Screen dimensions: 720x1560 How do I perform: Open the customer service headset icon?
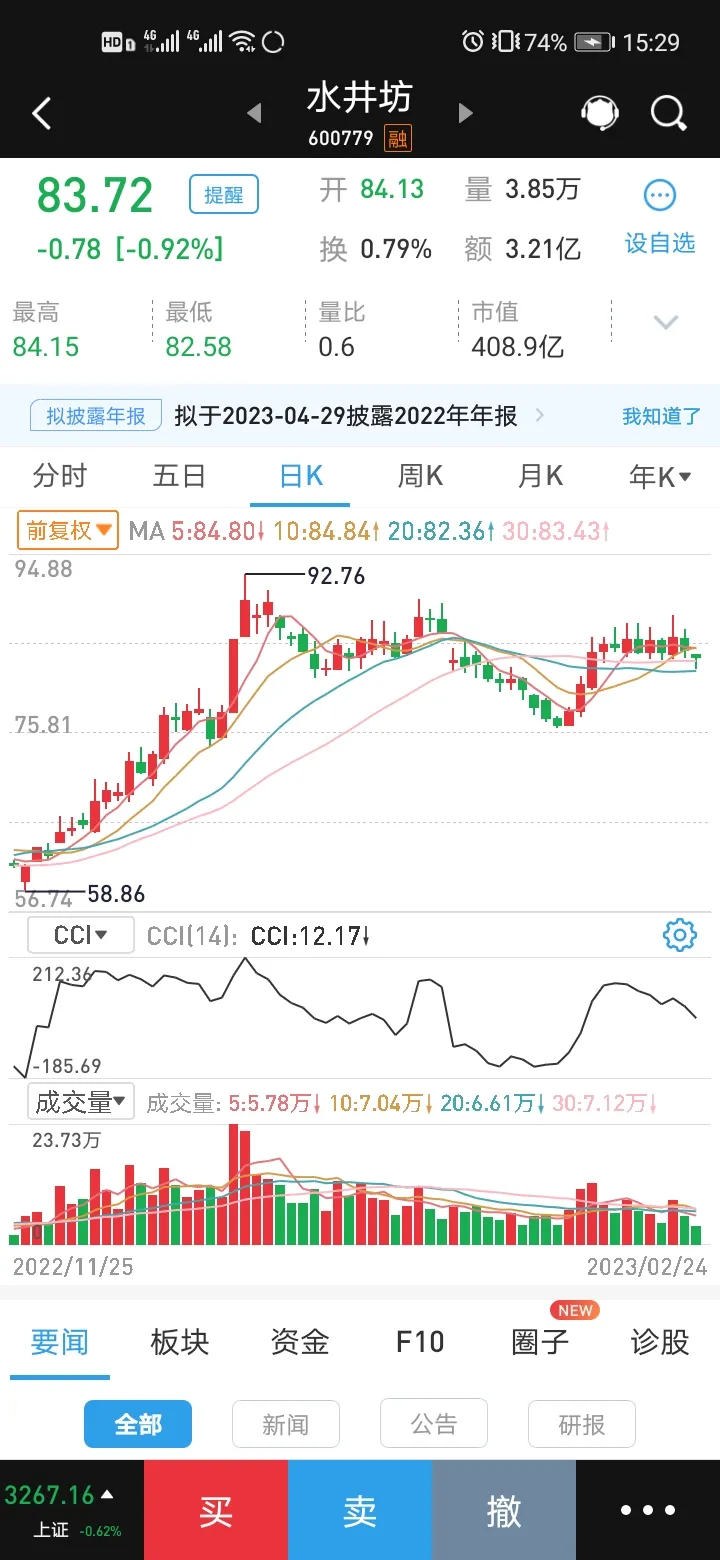(599, 113)
